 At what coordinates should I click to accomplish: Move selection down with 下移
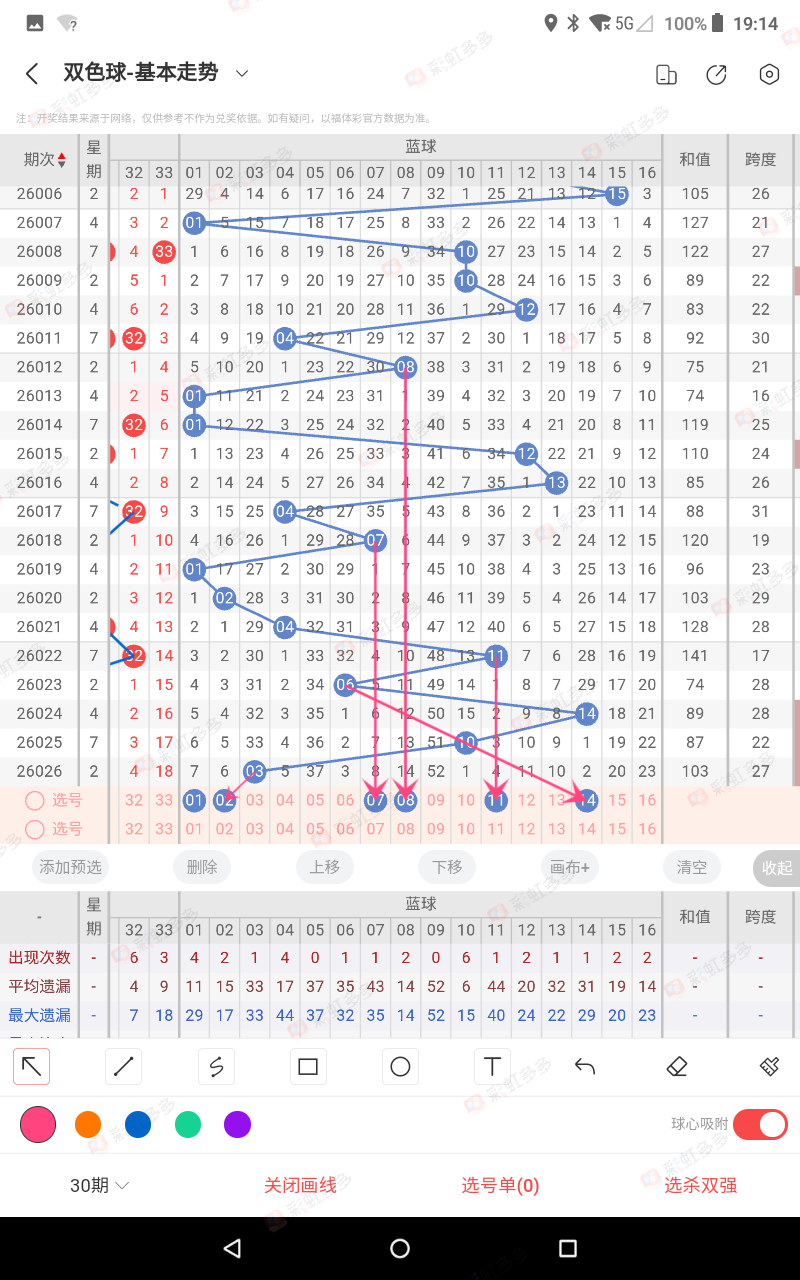tap(447, 867)
